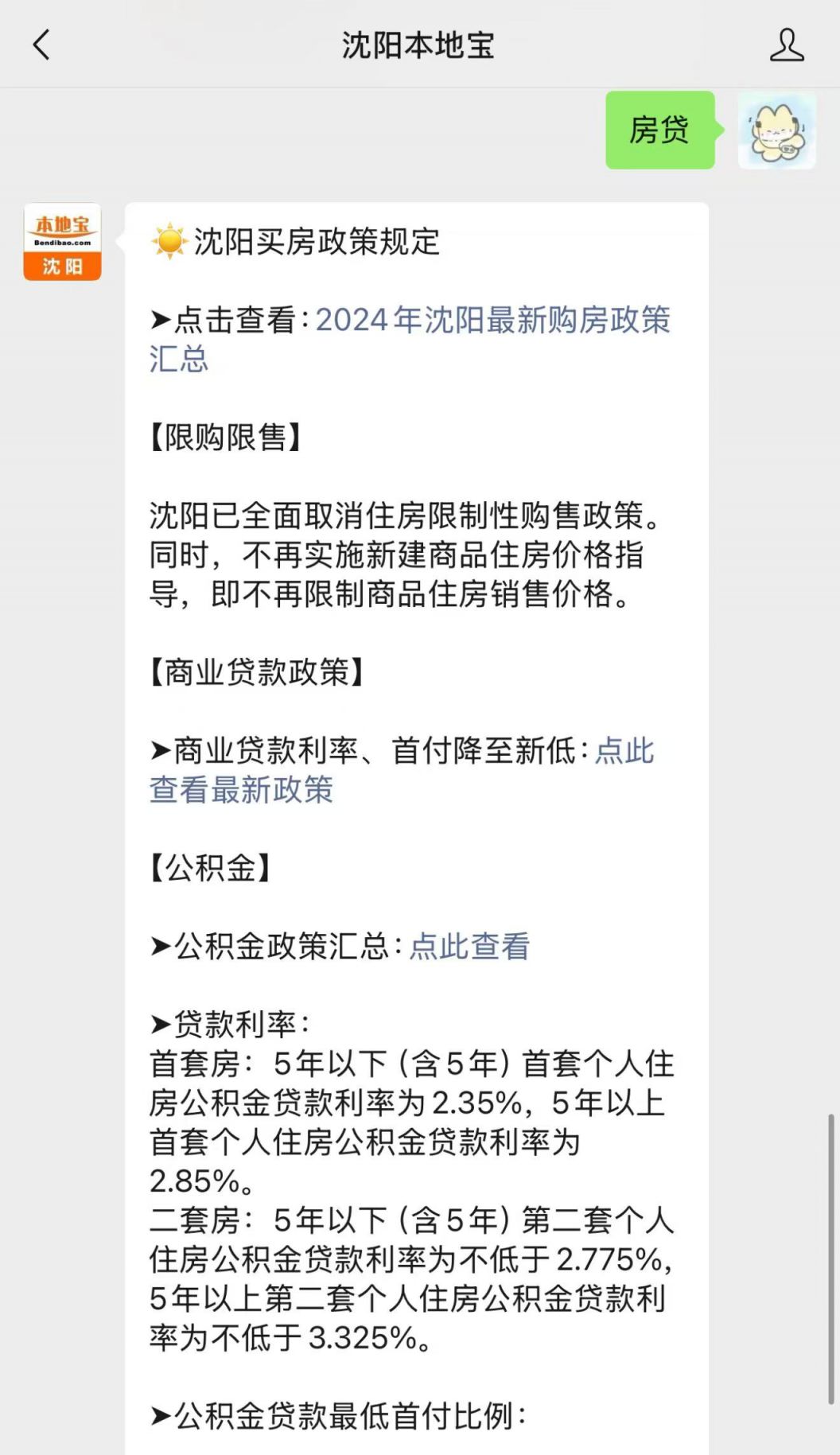Tap my own chat avatar

pos(776,130)
